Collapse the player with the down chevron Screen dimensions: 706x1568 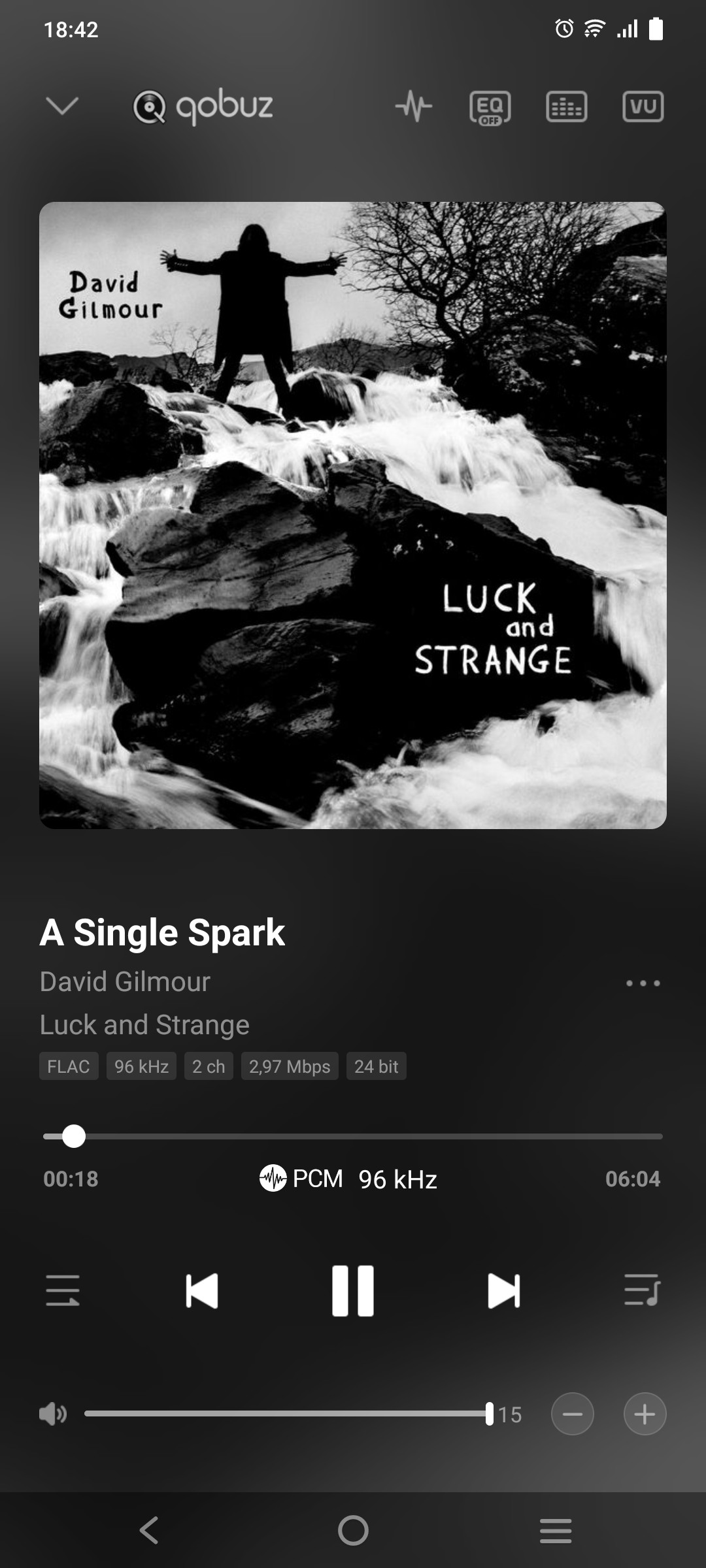(x=63, y=106)
